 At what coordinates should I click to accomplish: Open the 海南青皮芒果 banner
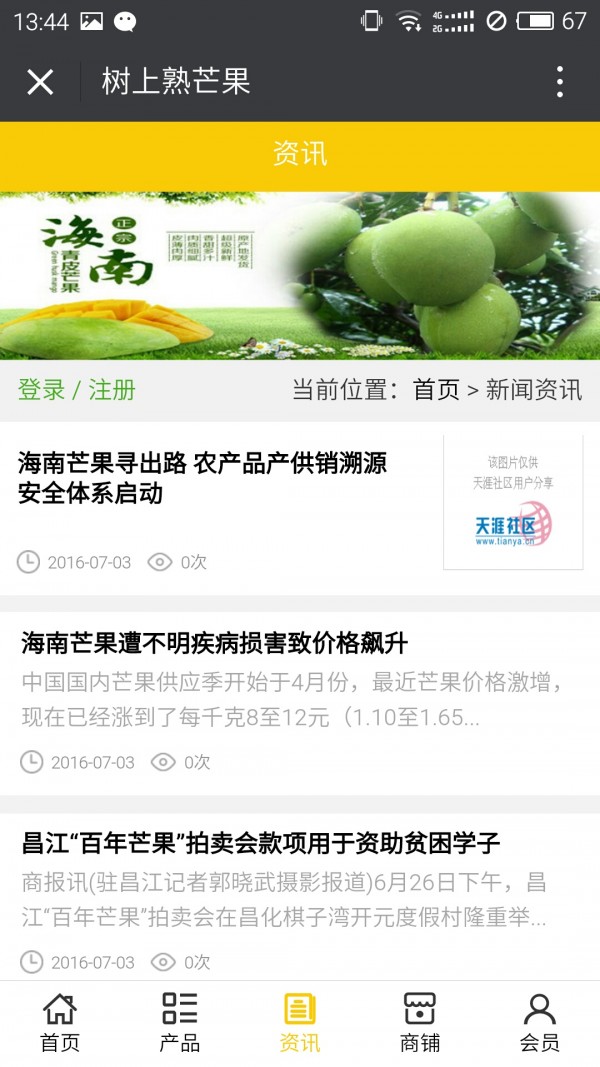click(x=300, y=276)
